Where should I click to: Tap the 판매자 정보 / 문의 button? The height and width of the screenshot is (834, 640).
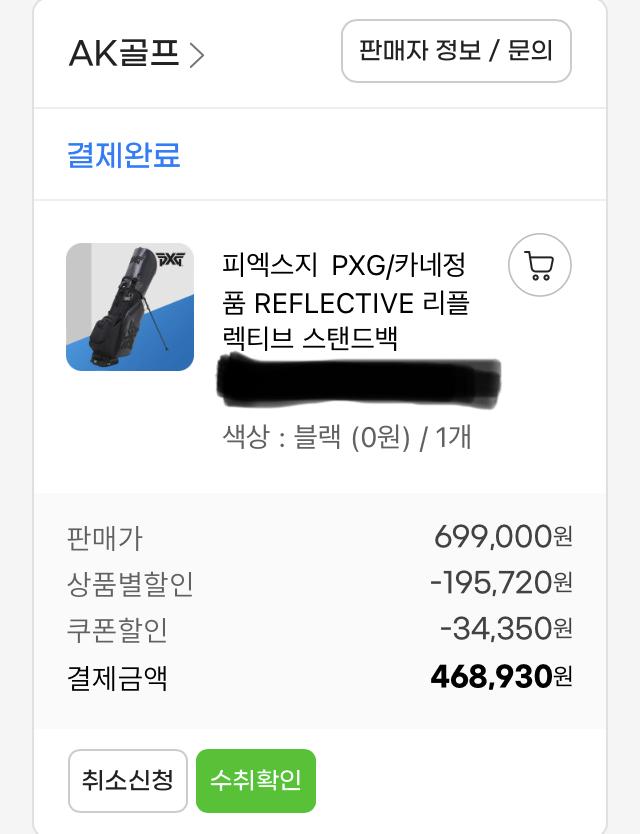(456, 51)
